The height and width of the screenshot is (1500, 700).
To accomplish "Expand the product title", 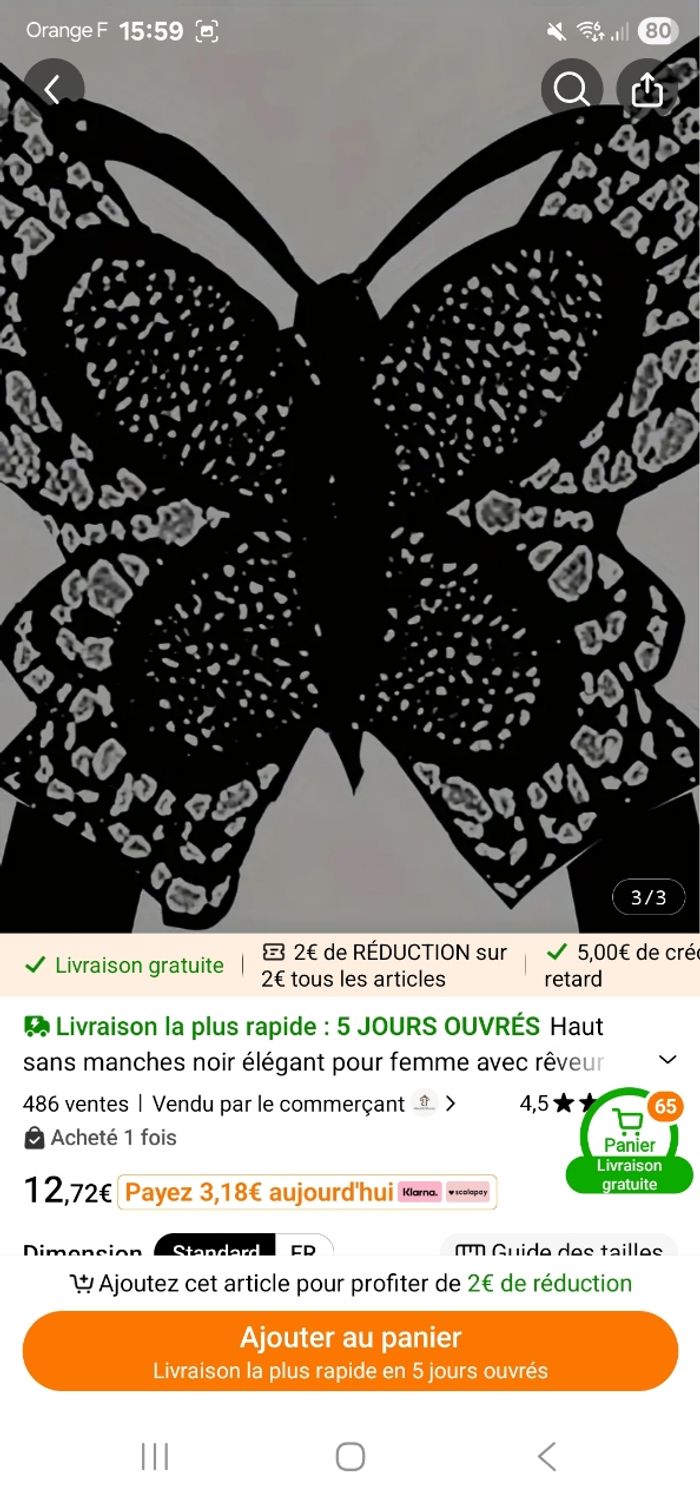I will pyautogui.click(x=667, y=1059).
